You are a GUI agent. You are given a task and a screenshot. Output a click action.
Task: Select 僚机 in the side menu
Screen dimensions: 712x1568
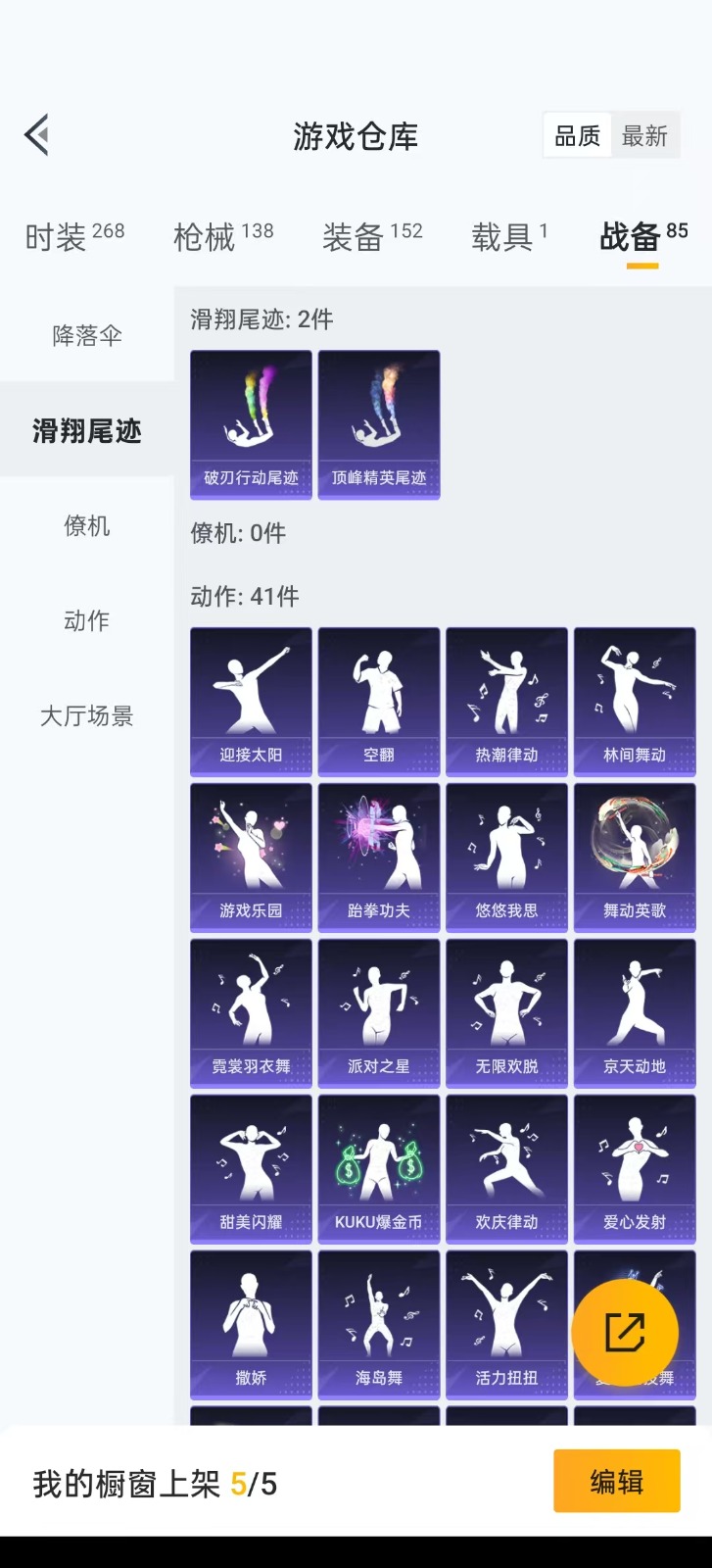pos(87,526)
